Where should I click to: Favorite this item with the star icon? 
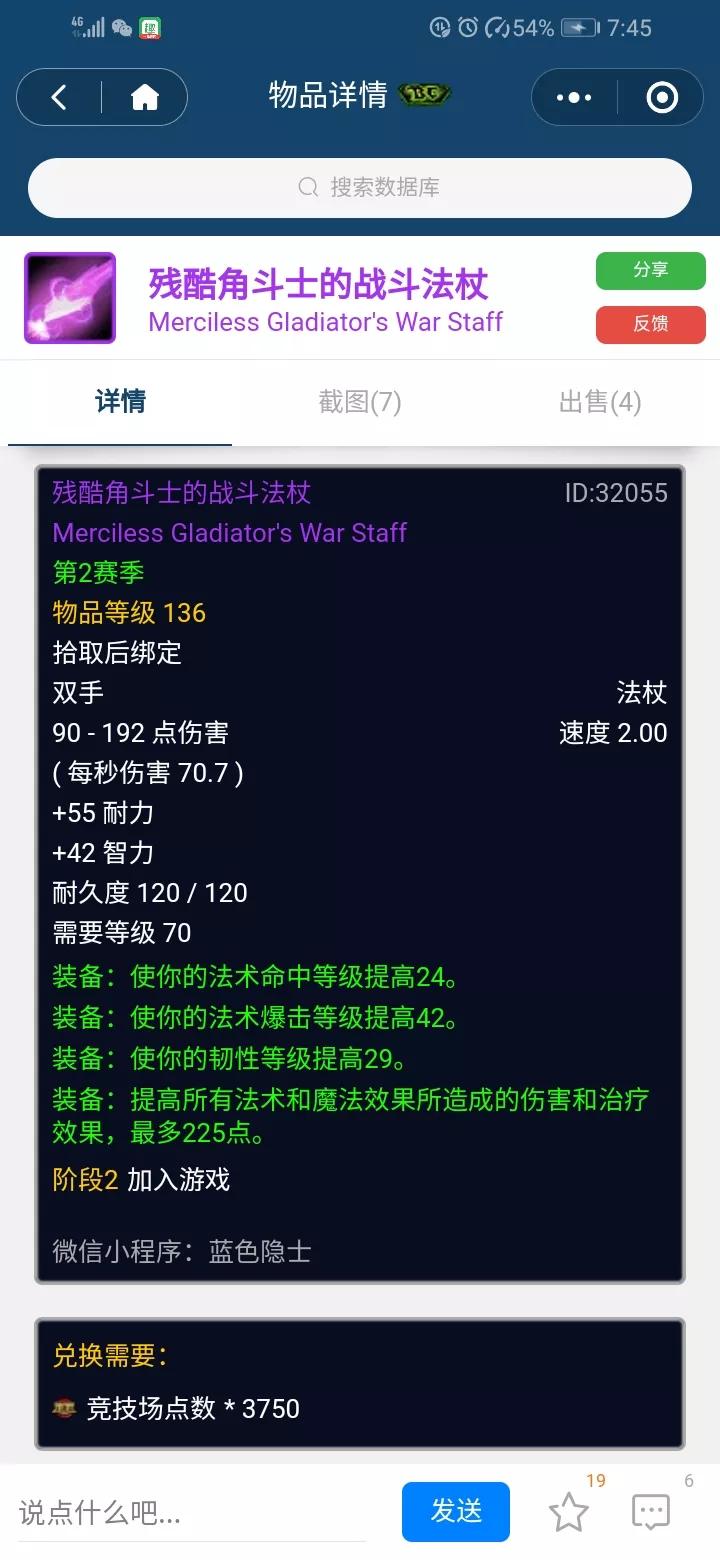pos(569,1512)
